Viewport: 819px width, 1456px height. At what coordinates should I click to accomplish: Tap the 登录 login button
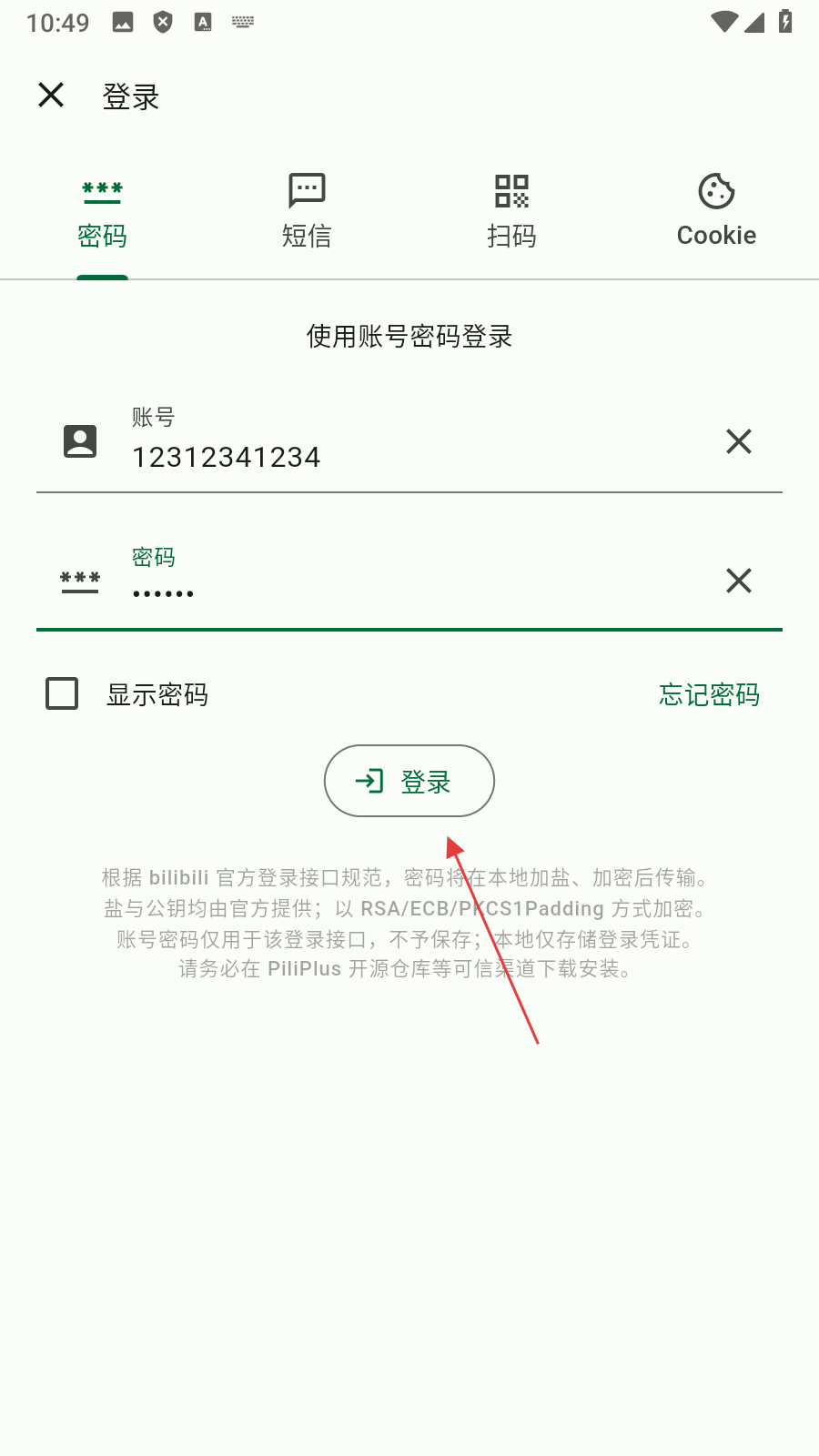click(x=409, y=781)
